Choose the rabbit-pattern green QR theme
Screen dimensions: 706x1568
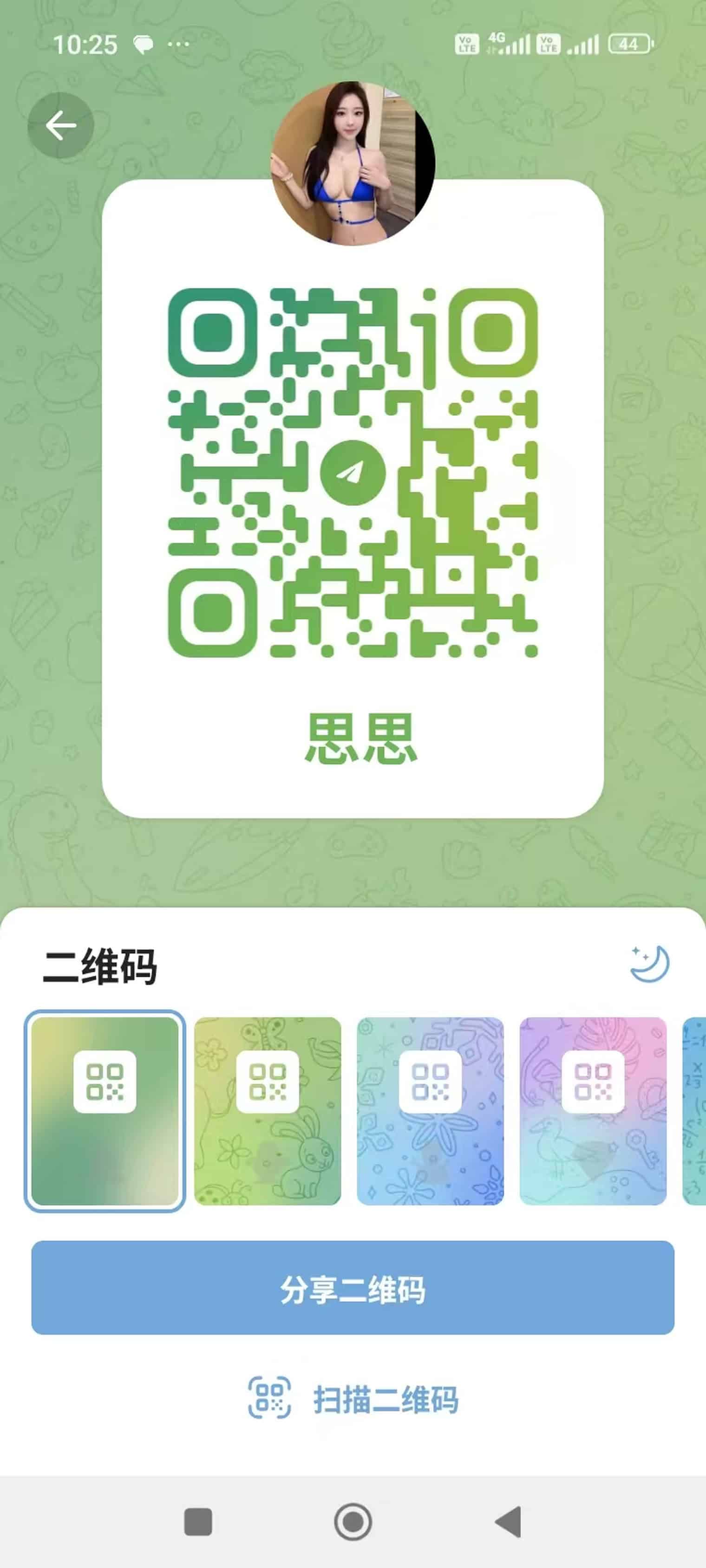pos(268,1110)
